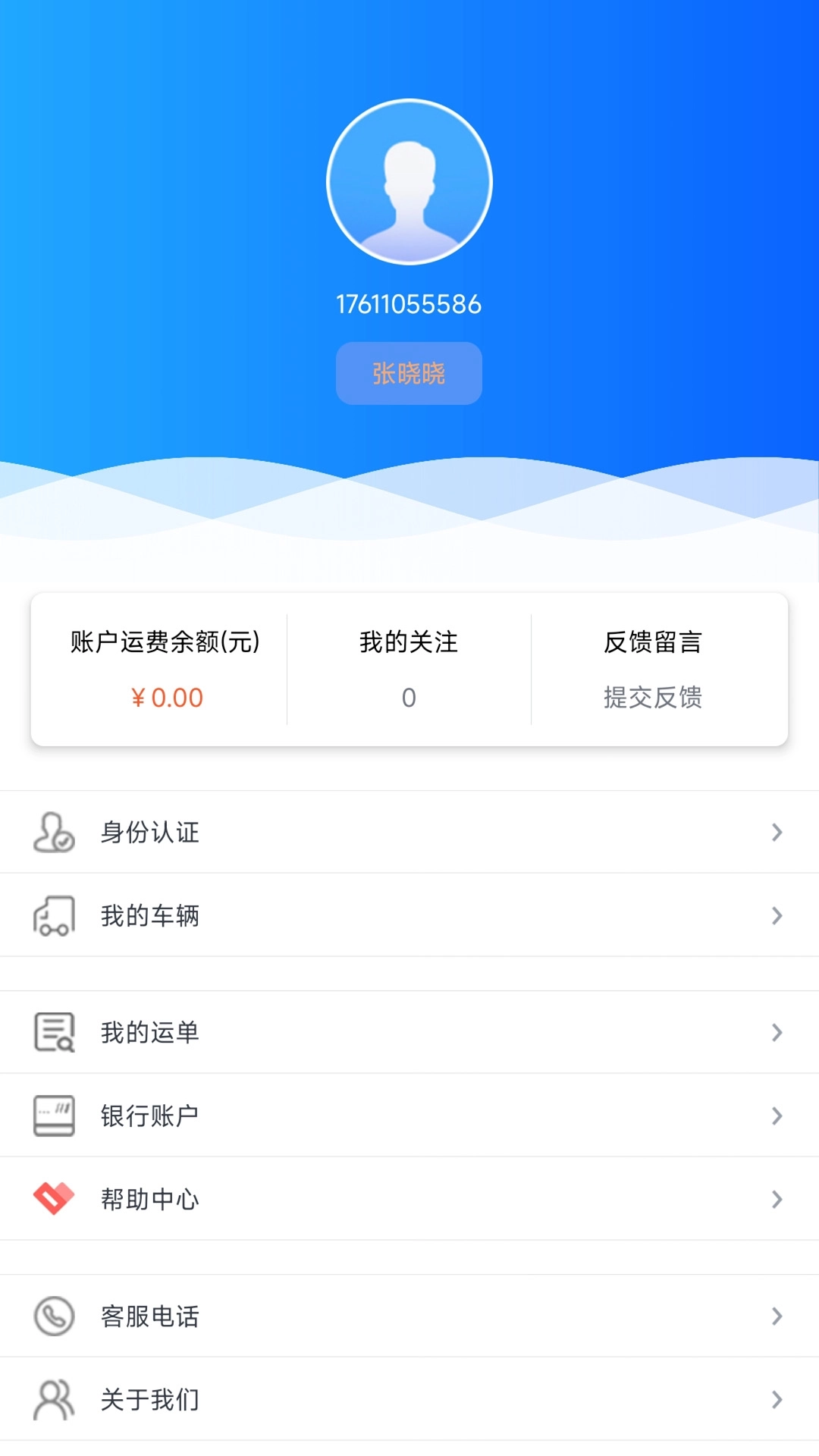The width and height of the screenshot is (819, 1456).
Task: Select the 我的车辆 truck icon
Action: [x=53, y=915]
